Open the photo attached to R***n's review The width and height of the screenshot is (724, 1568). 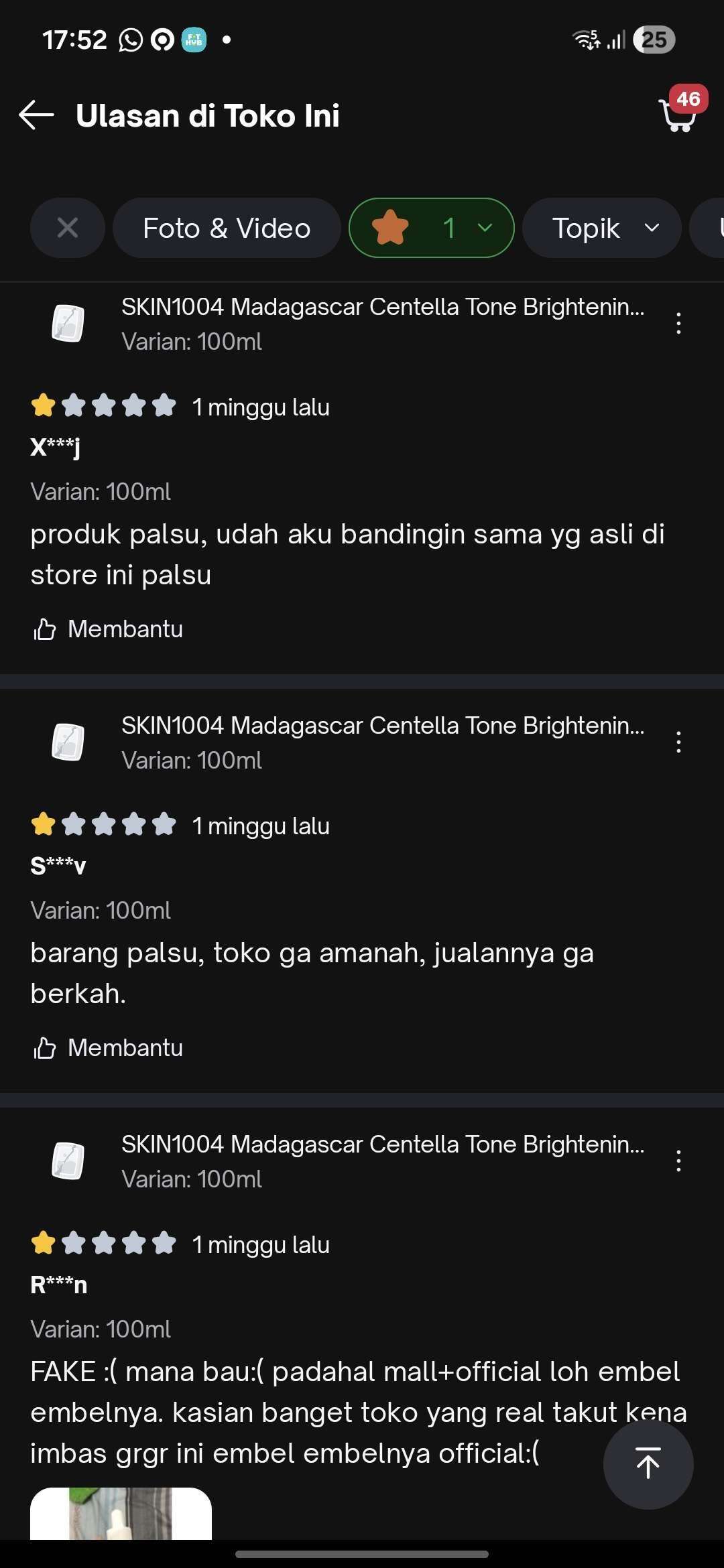tap(121, 1514)
